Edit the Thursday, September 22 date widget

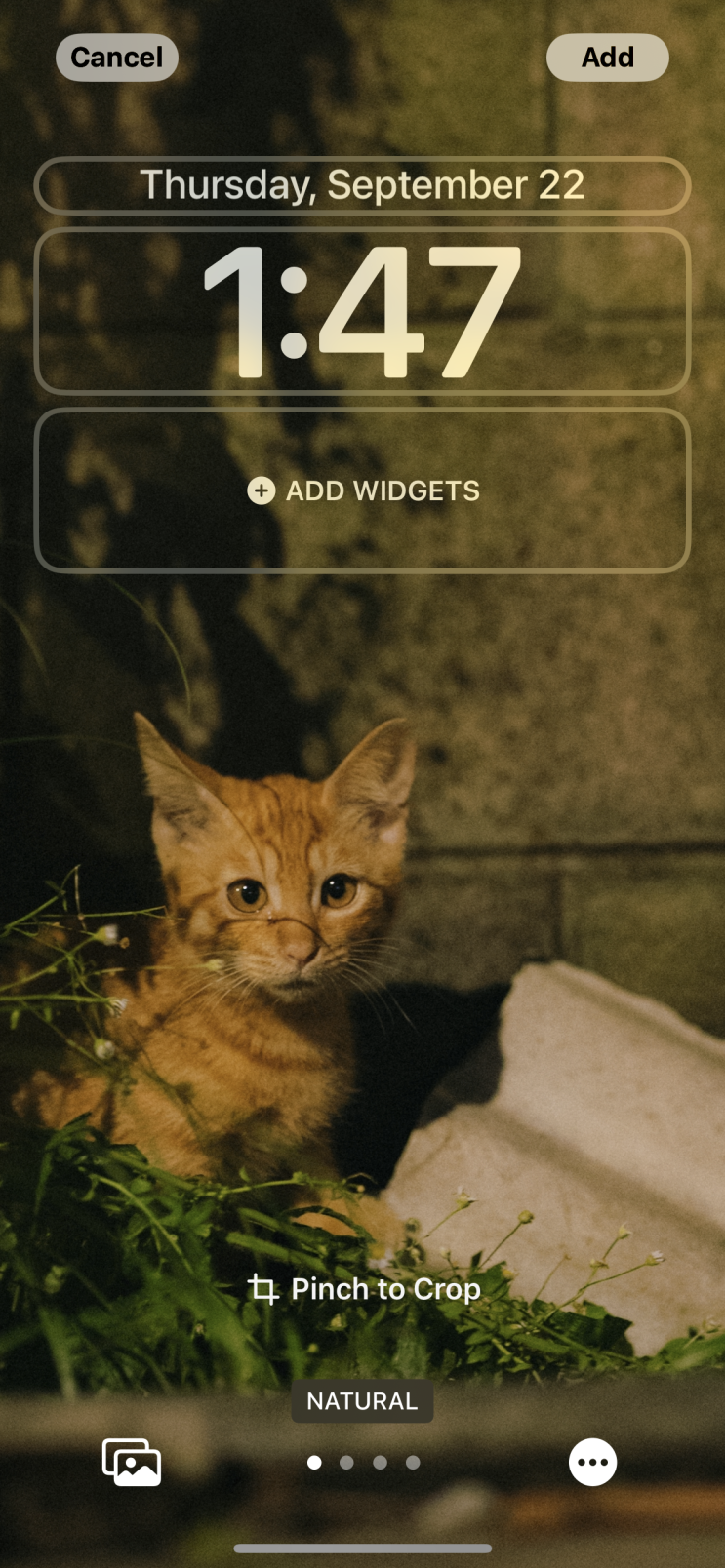(362, 185)
